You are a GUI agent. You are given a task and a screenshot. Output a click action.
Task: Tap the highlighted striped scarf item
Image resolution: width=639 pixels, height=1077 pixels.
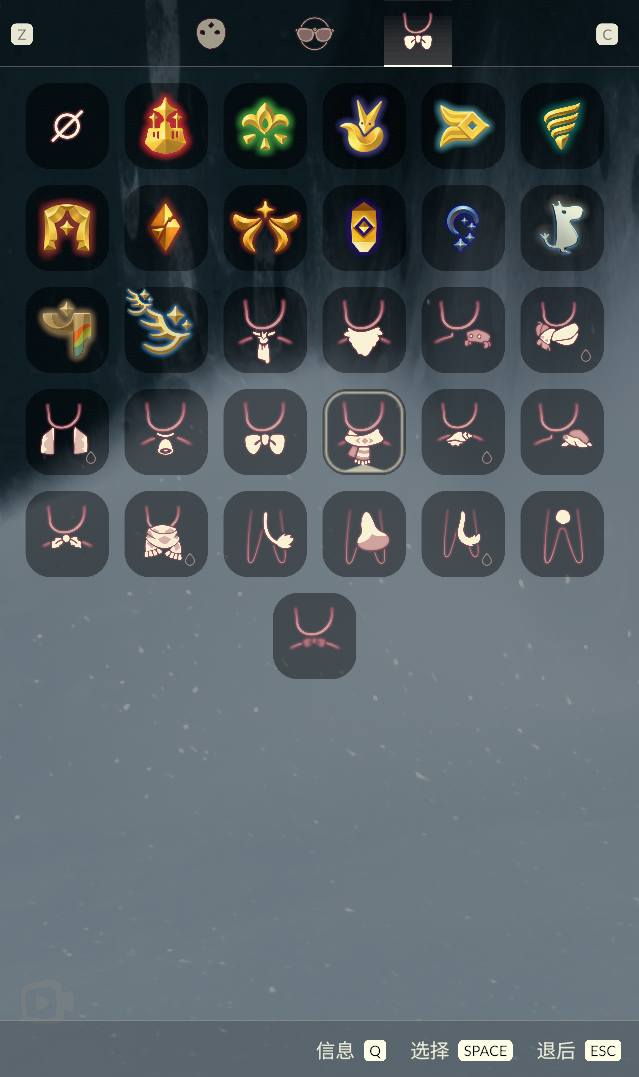[364, 432]
